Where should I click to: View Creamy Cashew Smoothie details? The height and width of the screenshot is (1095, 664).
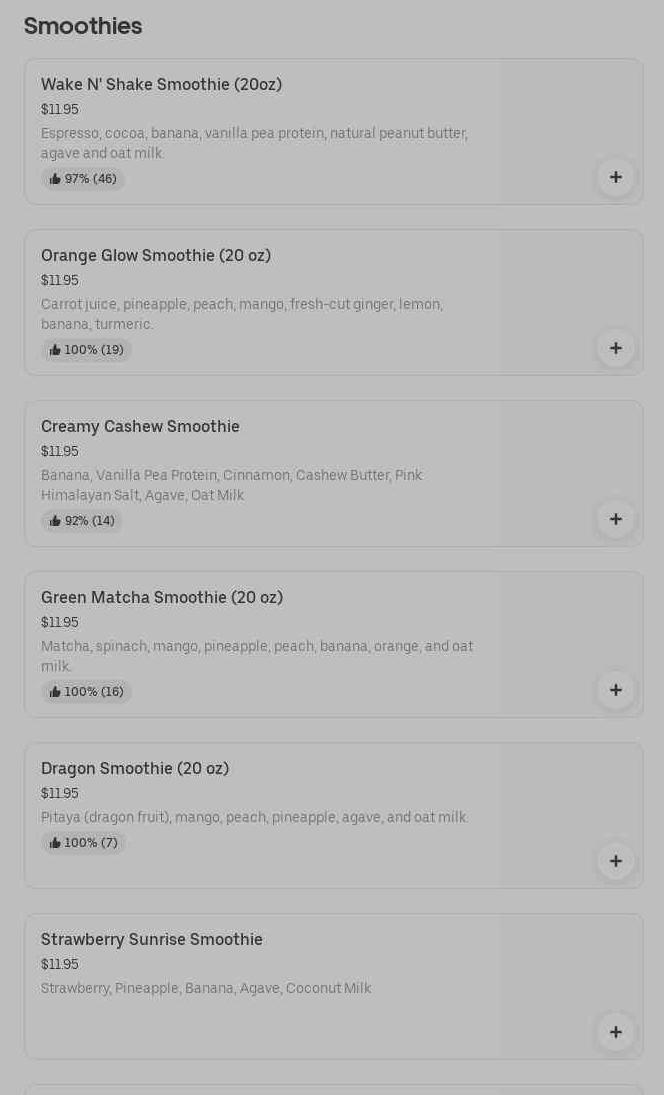333,473
